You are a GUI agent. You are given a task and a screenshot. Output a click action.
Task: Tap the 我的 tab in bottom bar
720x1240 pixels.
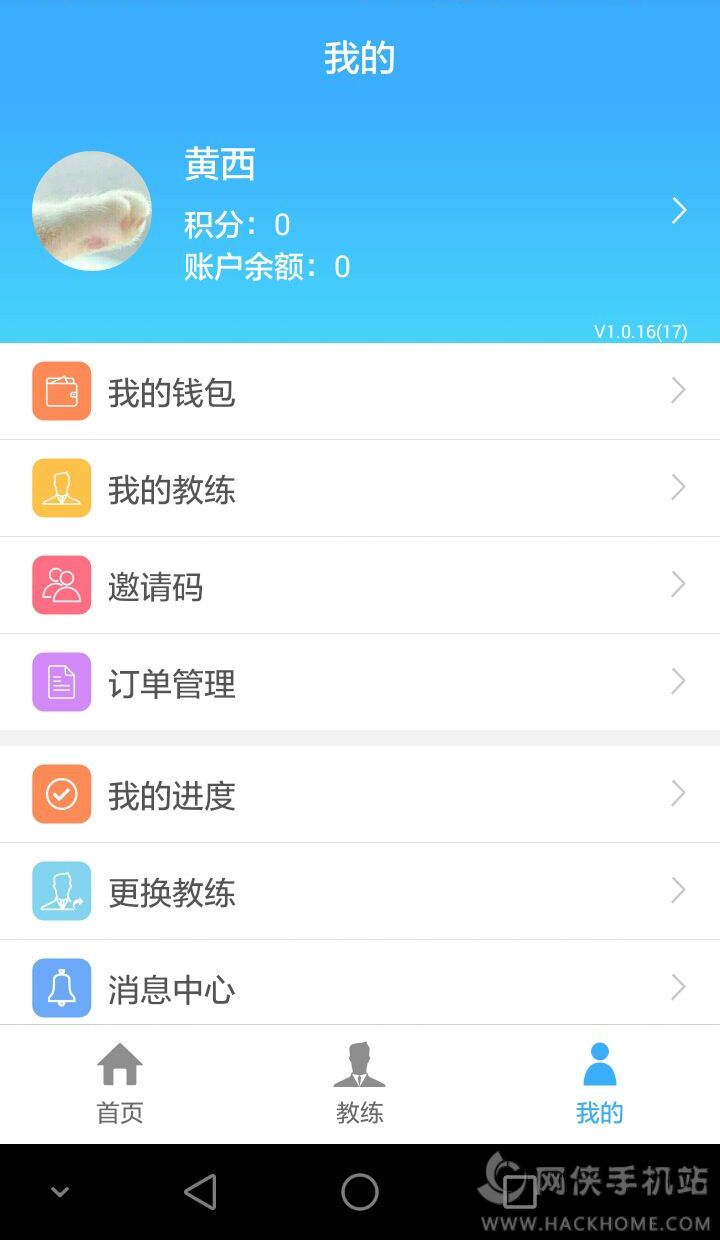[600, 1083]
